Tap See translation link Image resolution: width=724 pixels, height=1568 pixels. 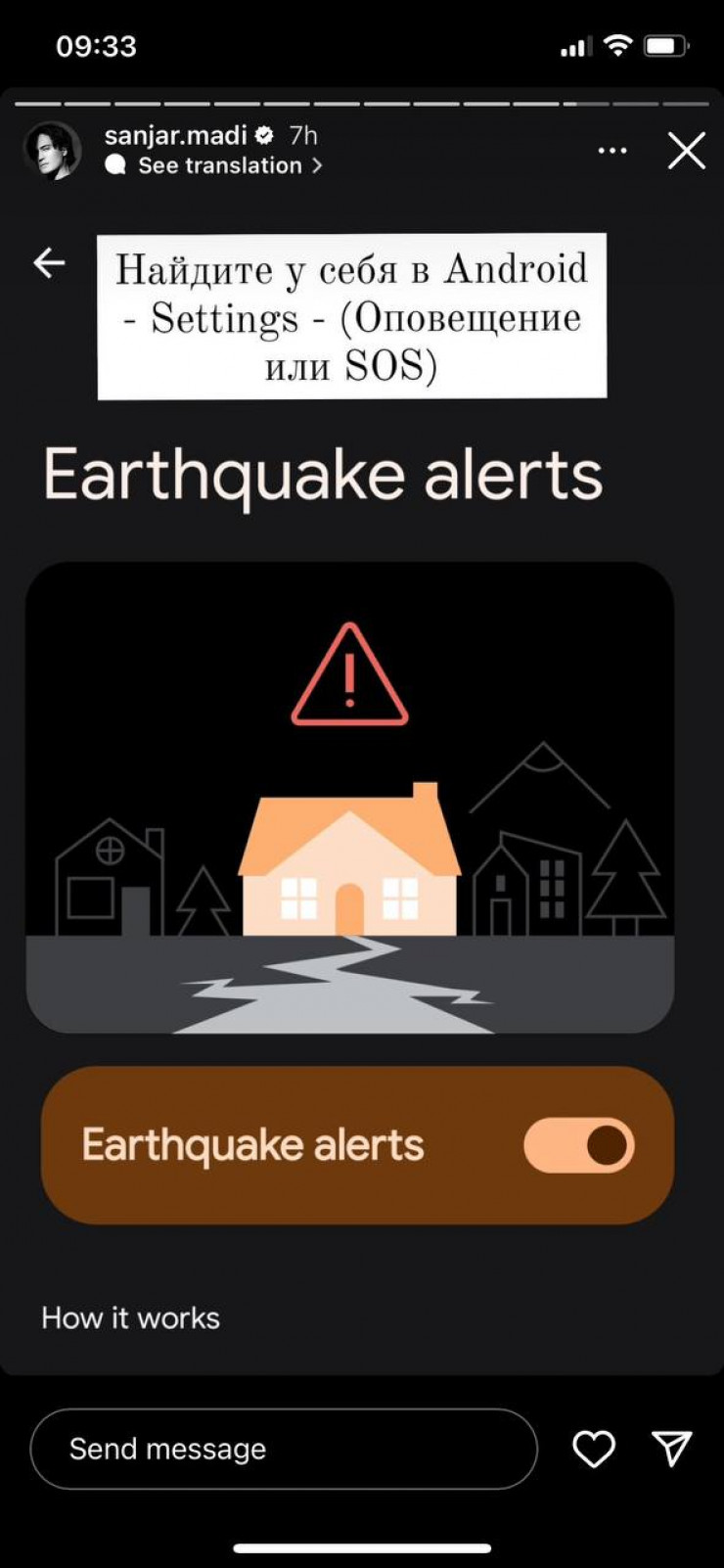click(x=220, y=165)
